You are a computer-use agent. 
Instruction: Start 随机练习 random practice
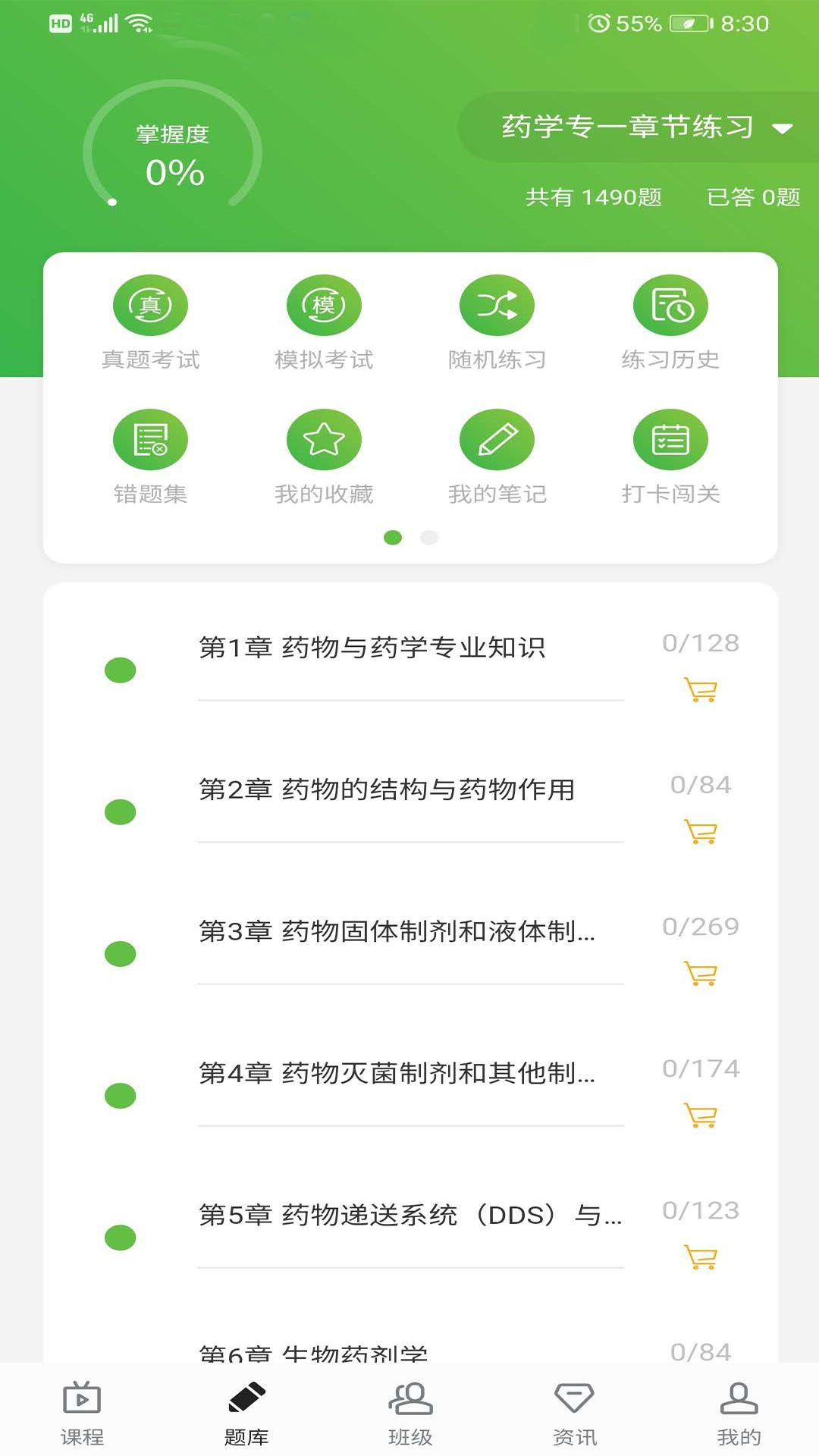(x=497, y=304)
